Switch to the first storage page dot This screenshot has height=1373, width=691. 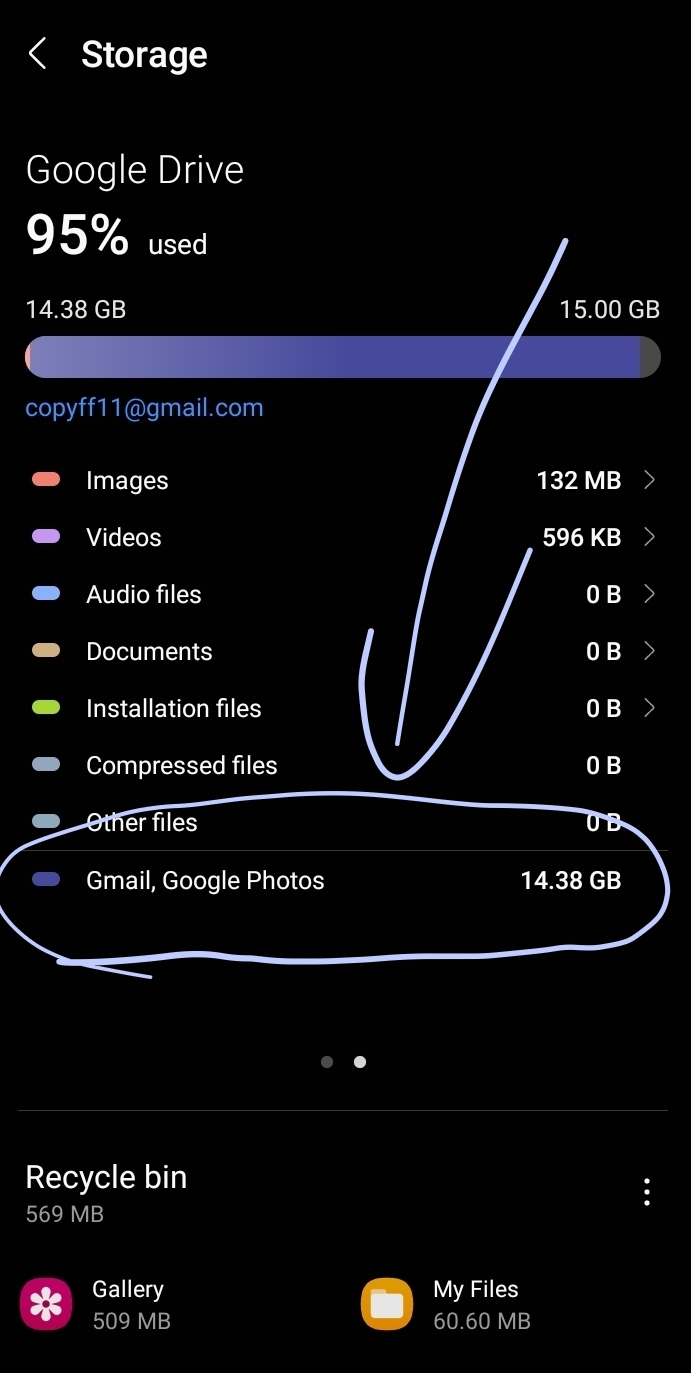click(x=327, y=1062)
